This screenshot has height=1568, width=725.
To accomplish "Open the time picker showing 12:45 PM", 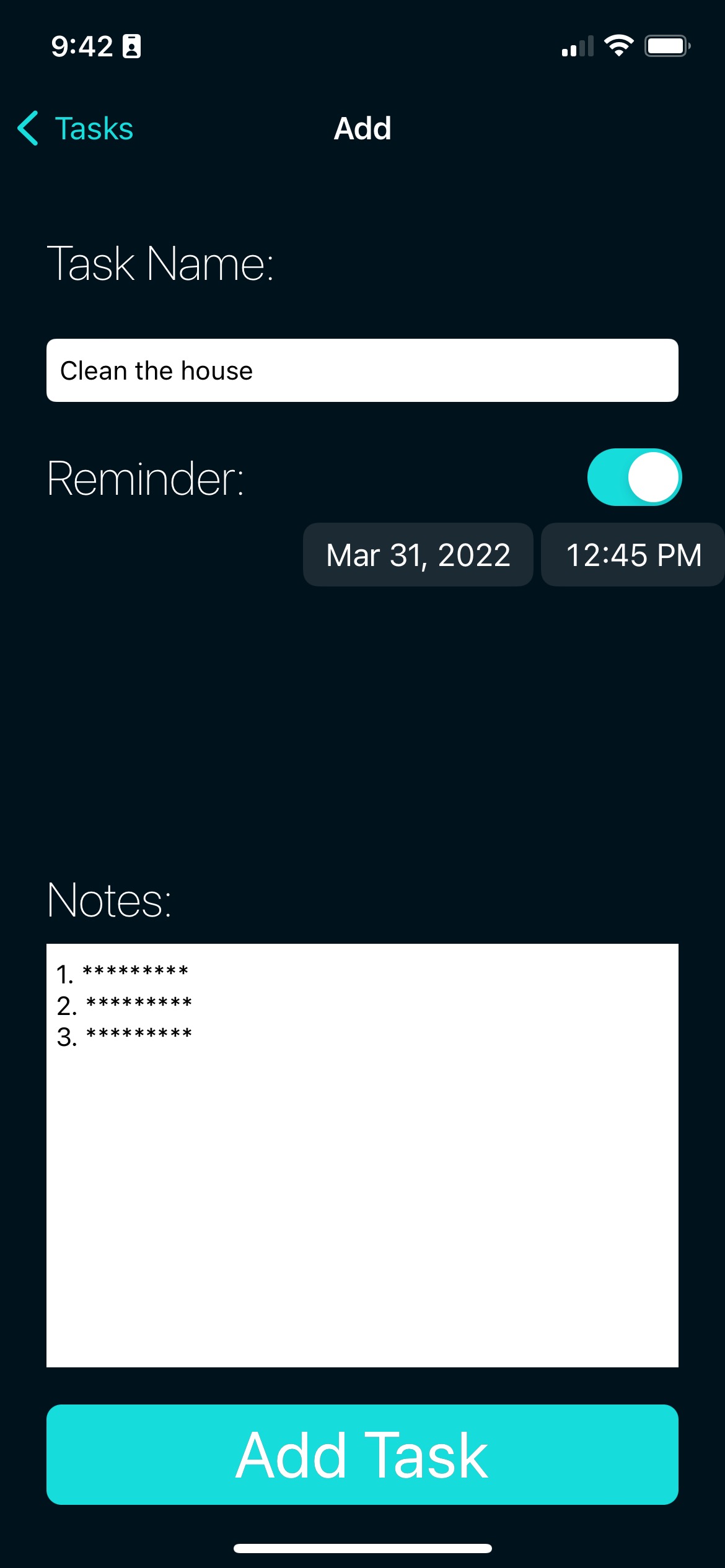I will click(x=631, y=554).
